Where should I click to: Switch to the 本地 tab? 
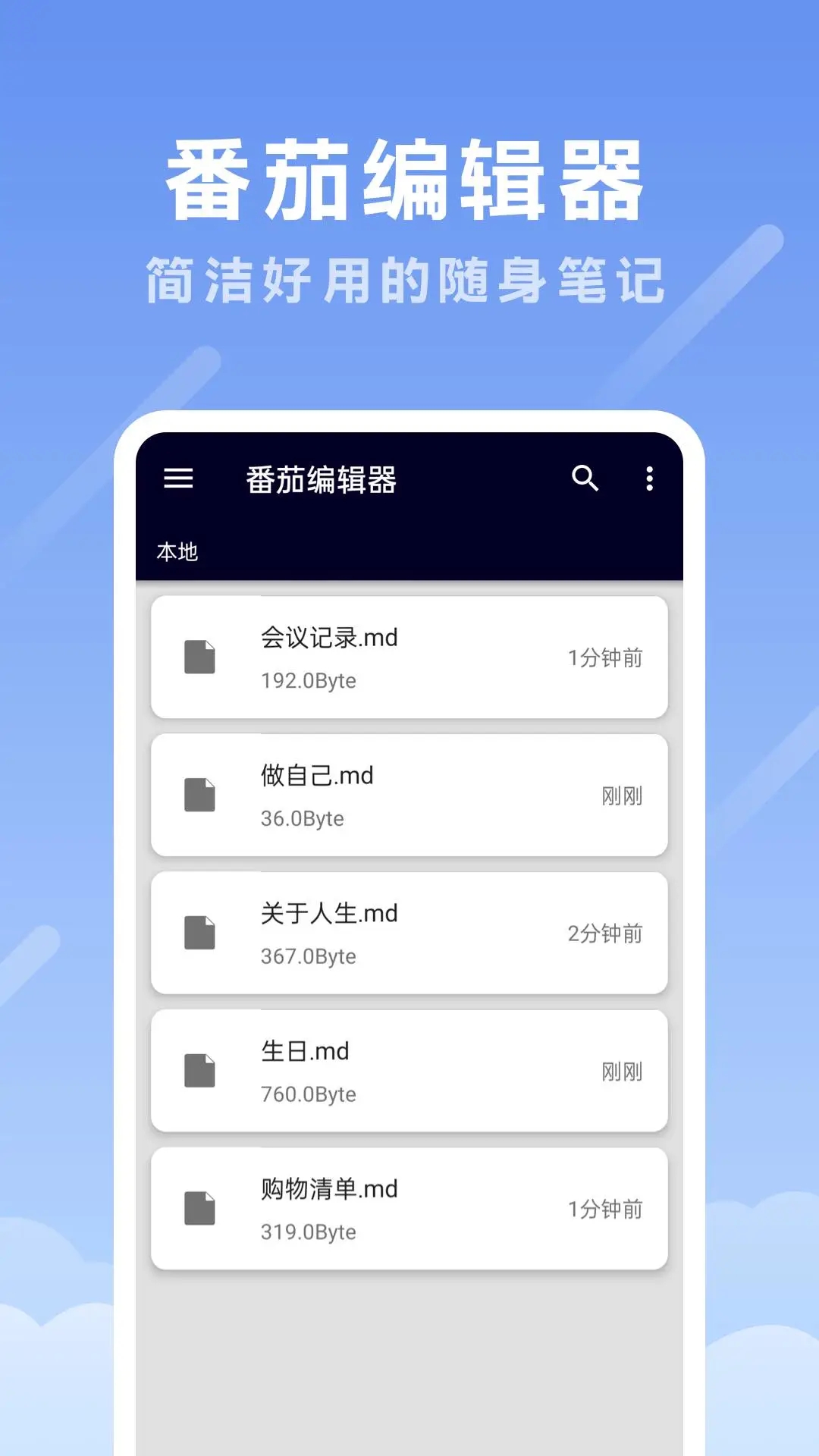pos(175,553)
